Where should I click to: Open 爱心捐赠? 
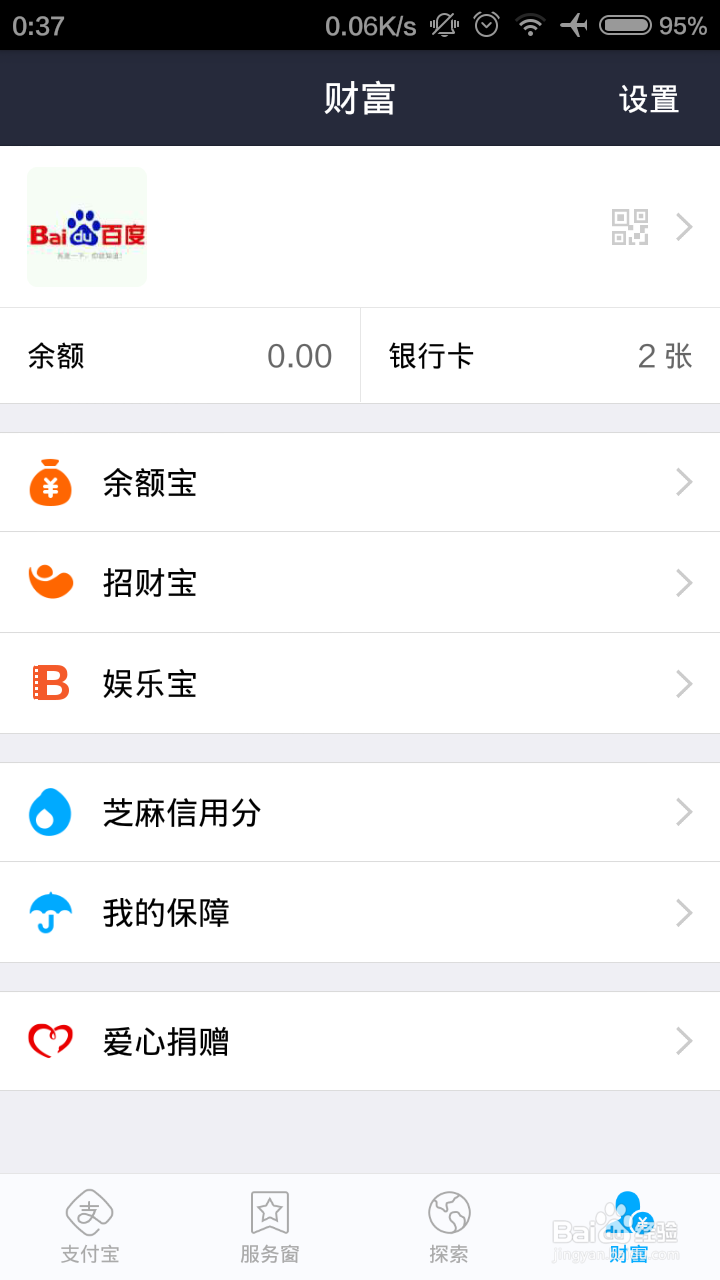point(360,1041)
